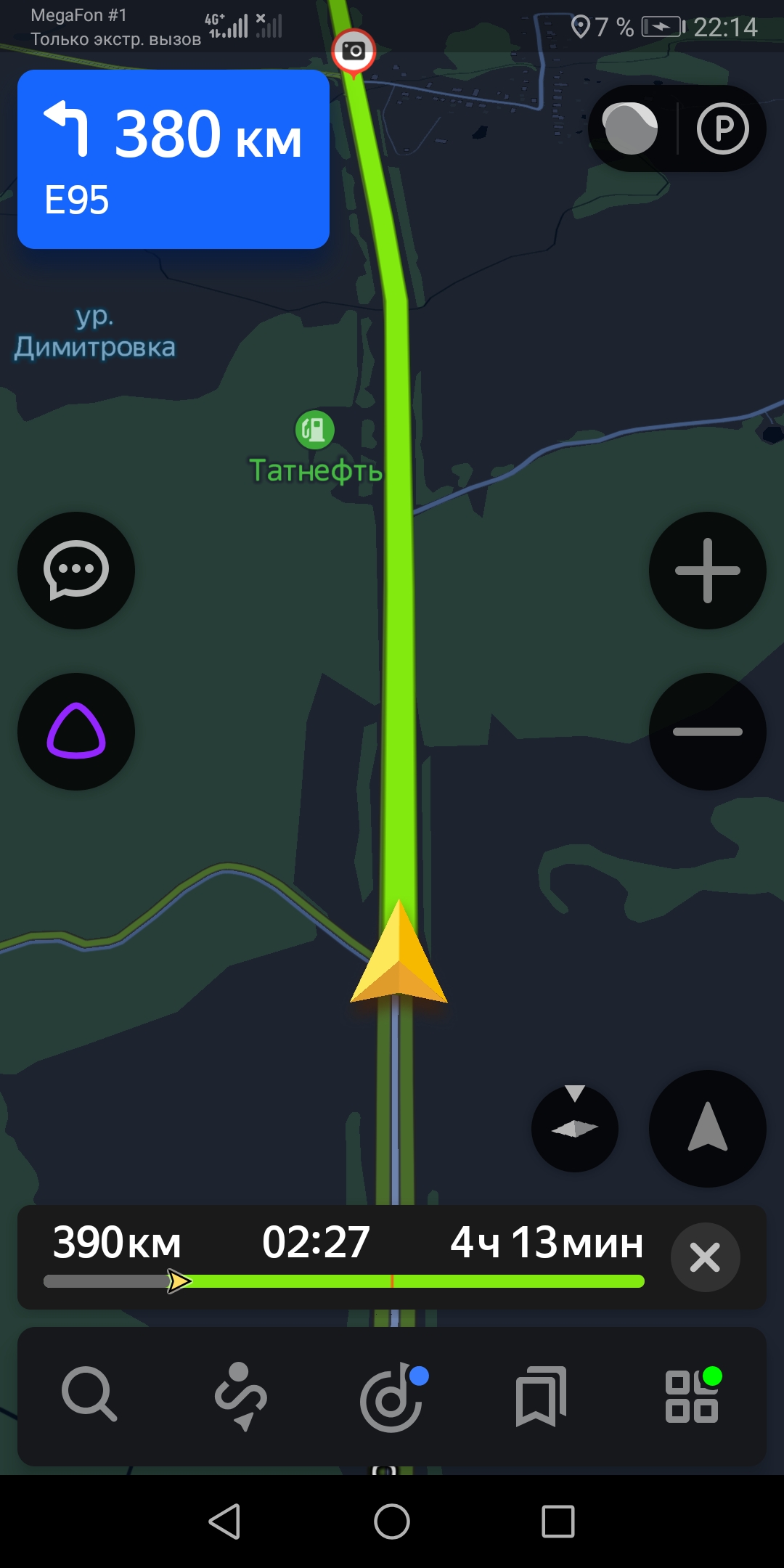This screenshot has width=784, height=1568.
Task: Recenter map on current location
Action: [707, 1128]
